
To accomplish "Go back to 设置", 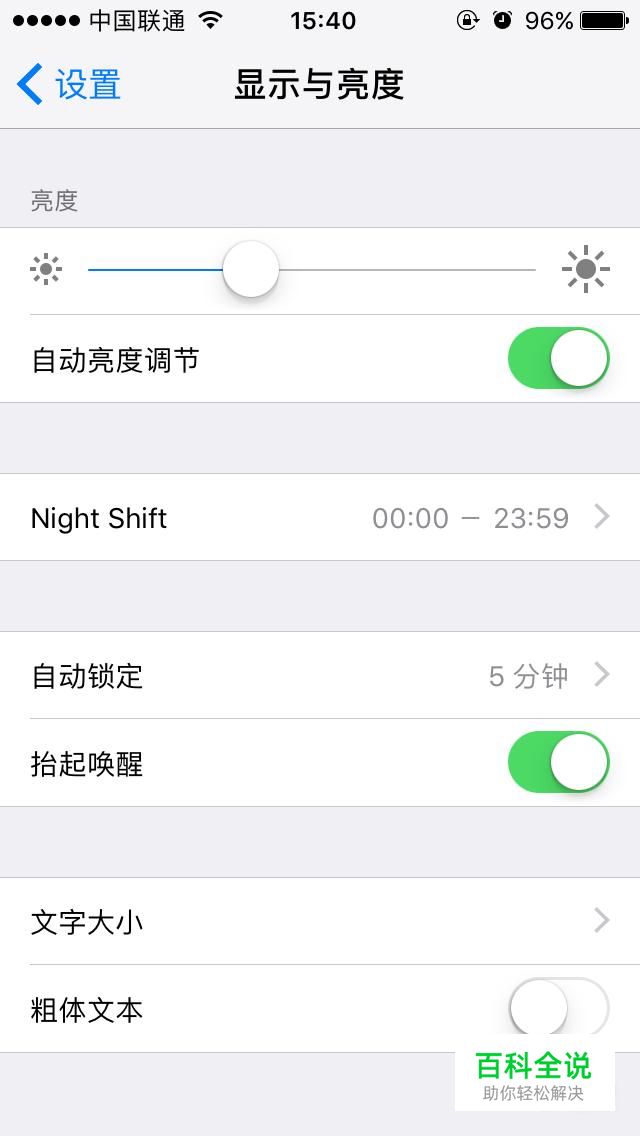I will pos(70,85).
